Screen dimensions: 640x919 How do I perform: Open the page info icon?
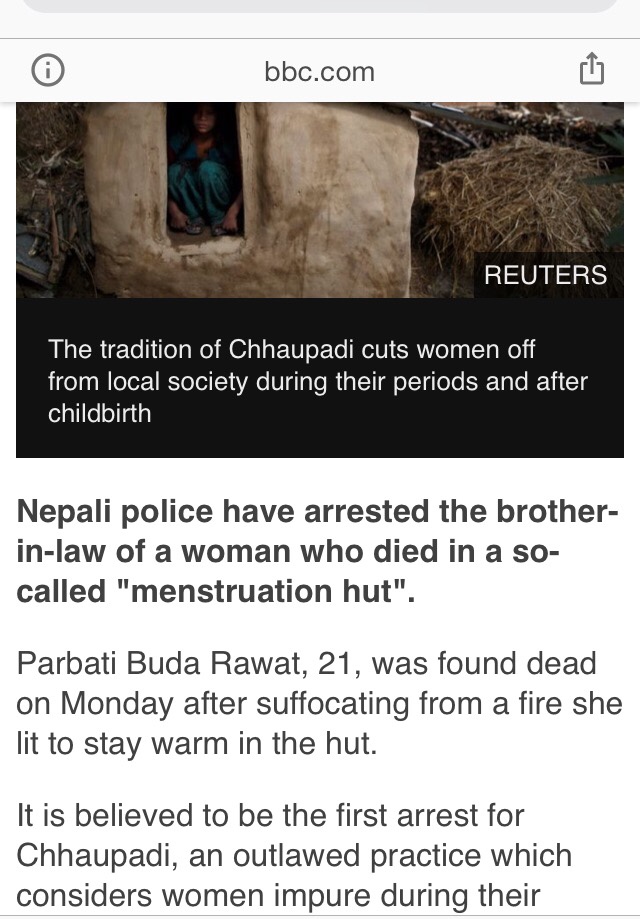pyautogui.click(x=48, y=71)
